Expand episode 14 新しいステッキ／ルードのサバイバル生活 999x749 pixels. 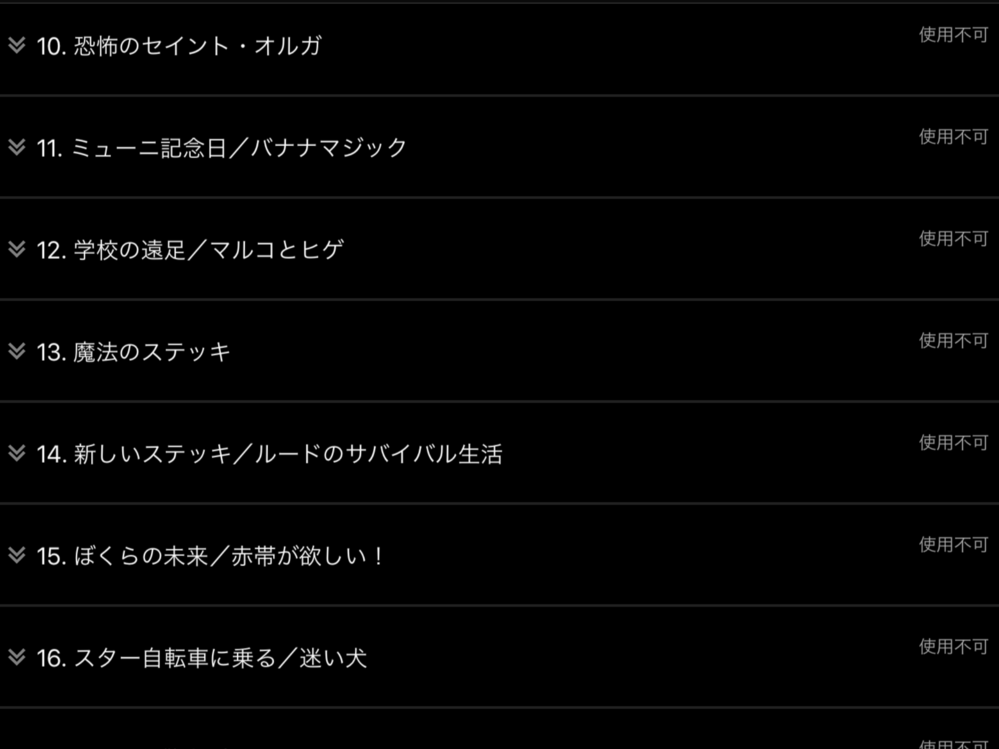click(16, 453)
